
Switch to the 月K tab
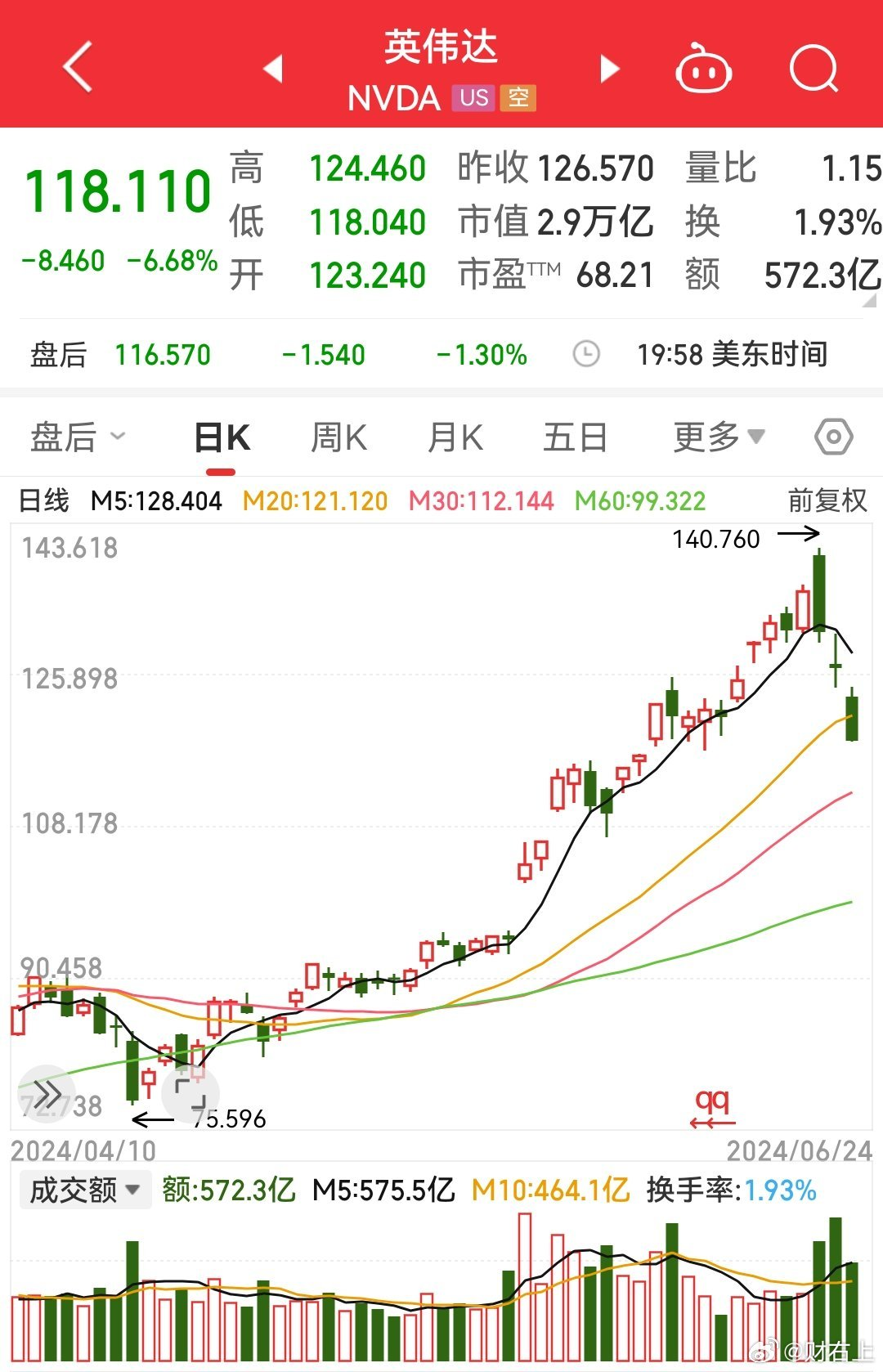pos(455,437)
